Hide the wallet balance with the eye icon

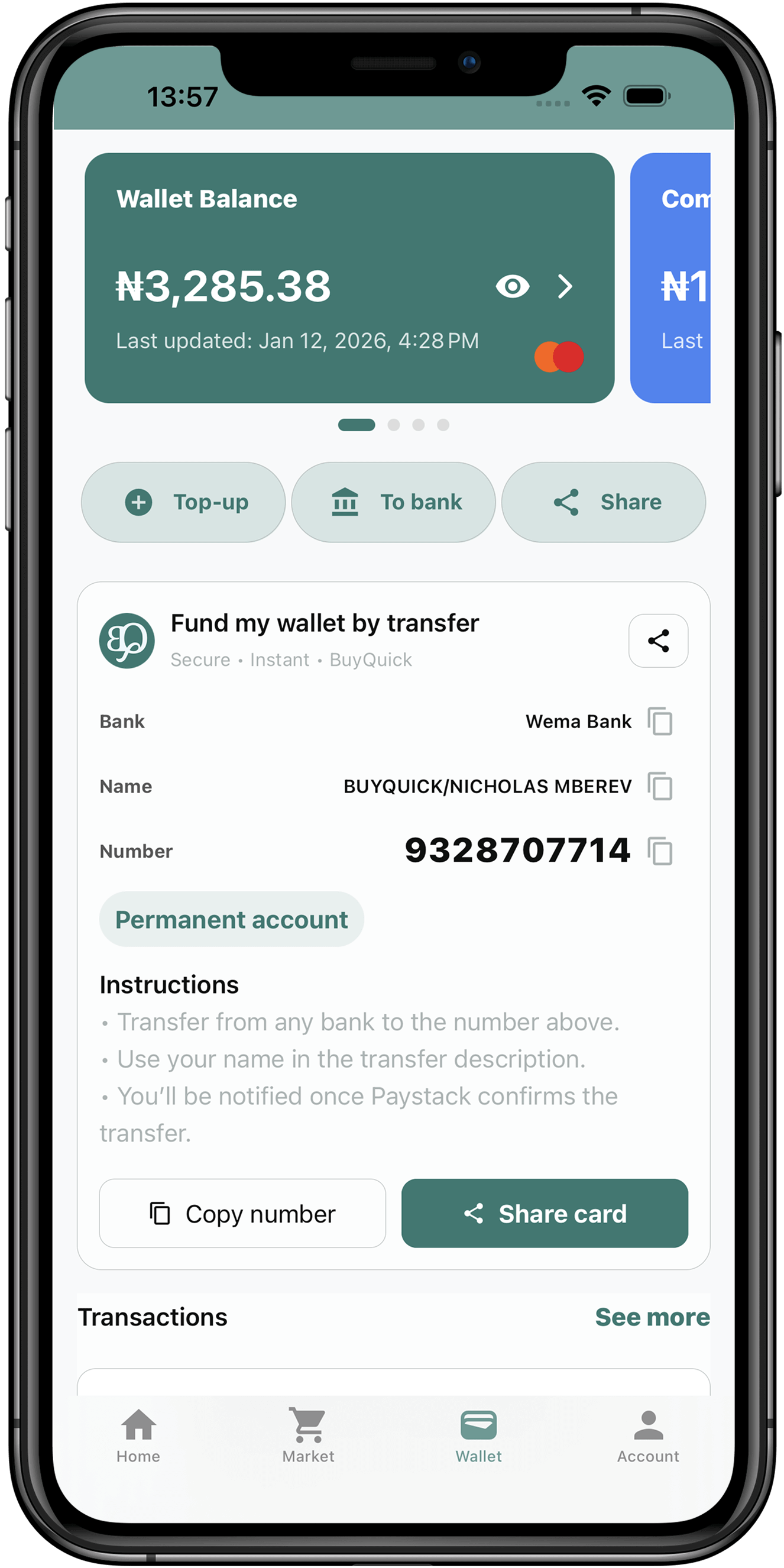tap(513, 286)
